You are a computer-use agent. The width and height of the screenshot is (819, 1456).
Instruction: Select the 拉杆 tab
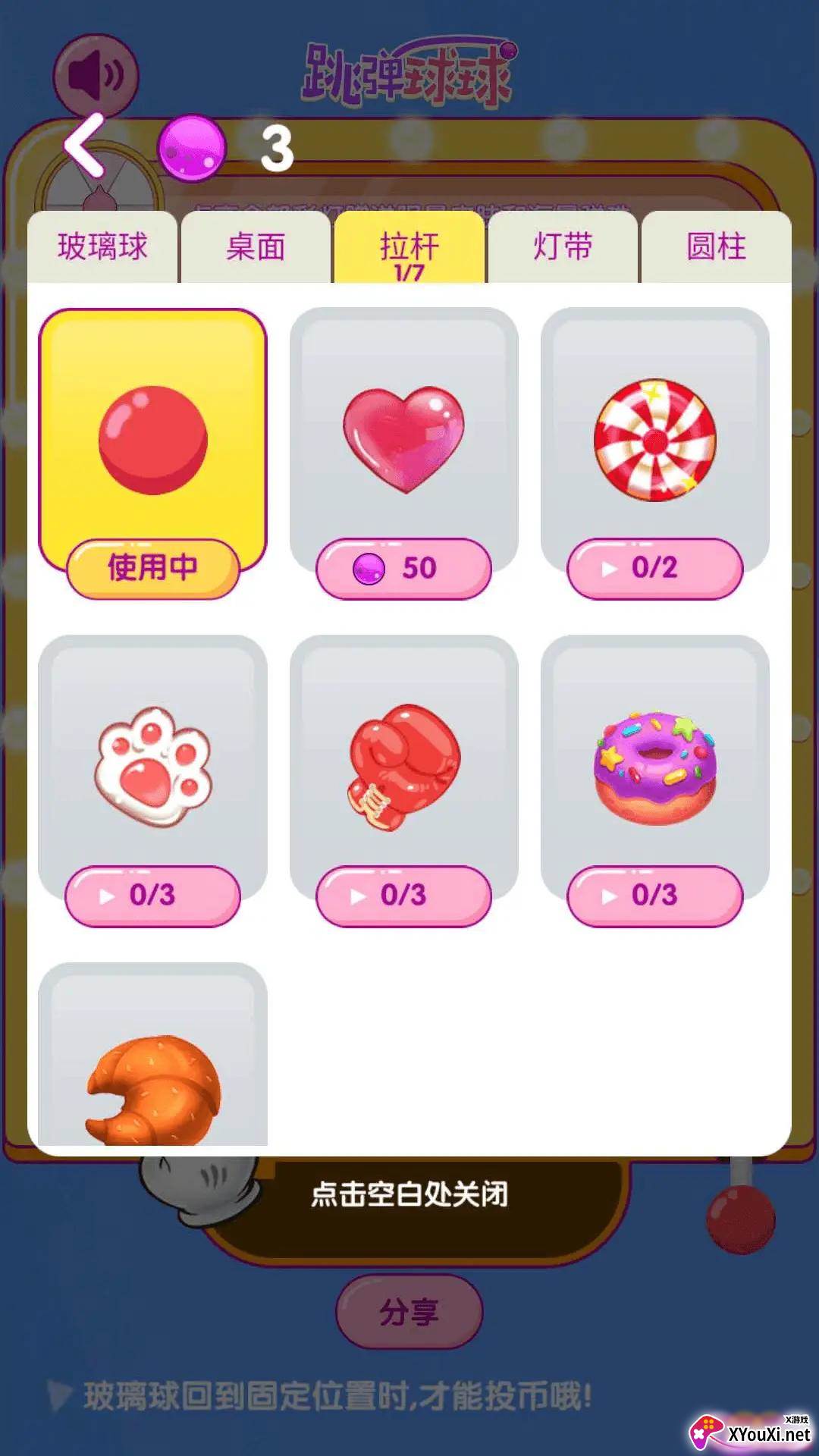(x=409, y=249)
